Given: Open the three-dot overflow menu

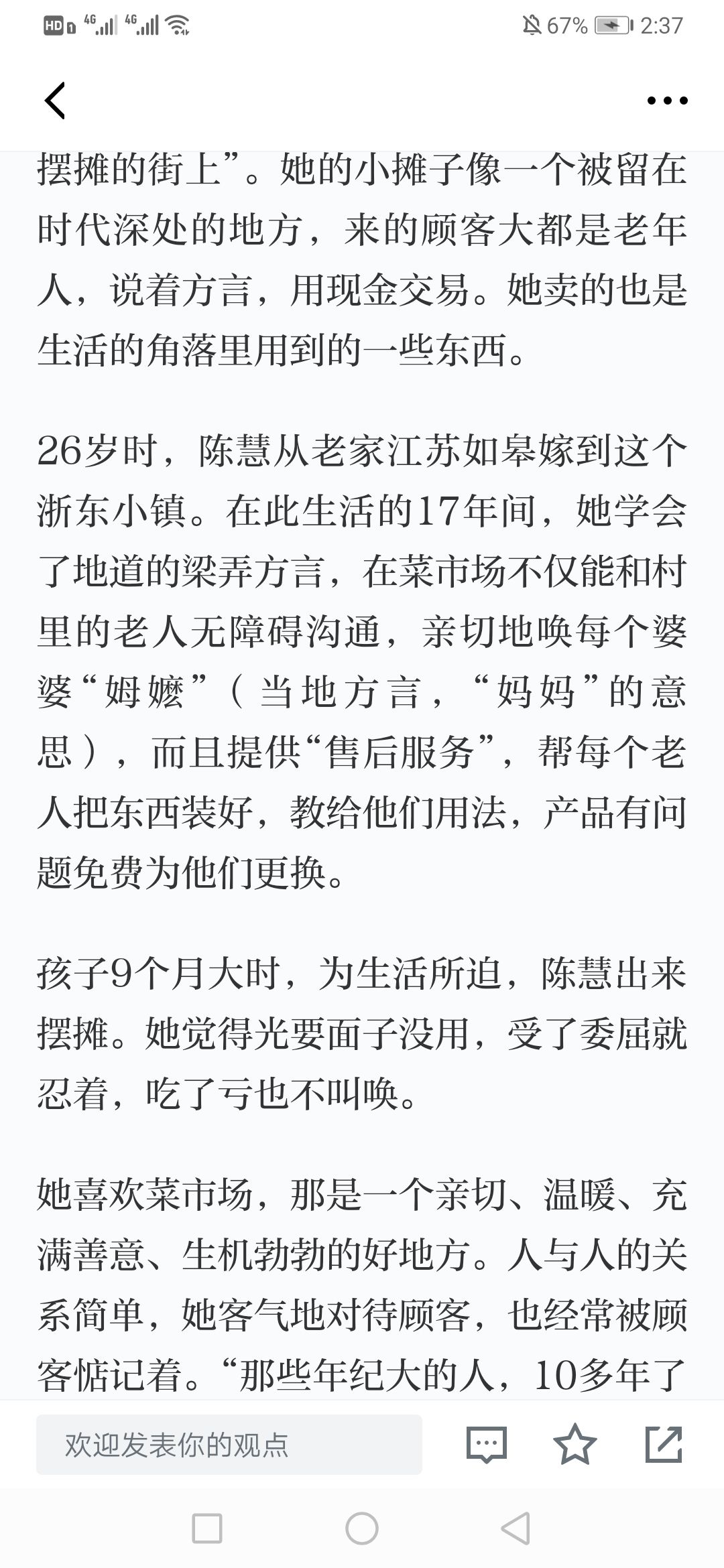Looking at the screenshot, I should (x=667, y=101).
